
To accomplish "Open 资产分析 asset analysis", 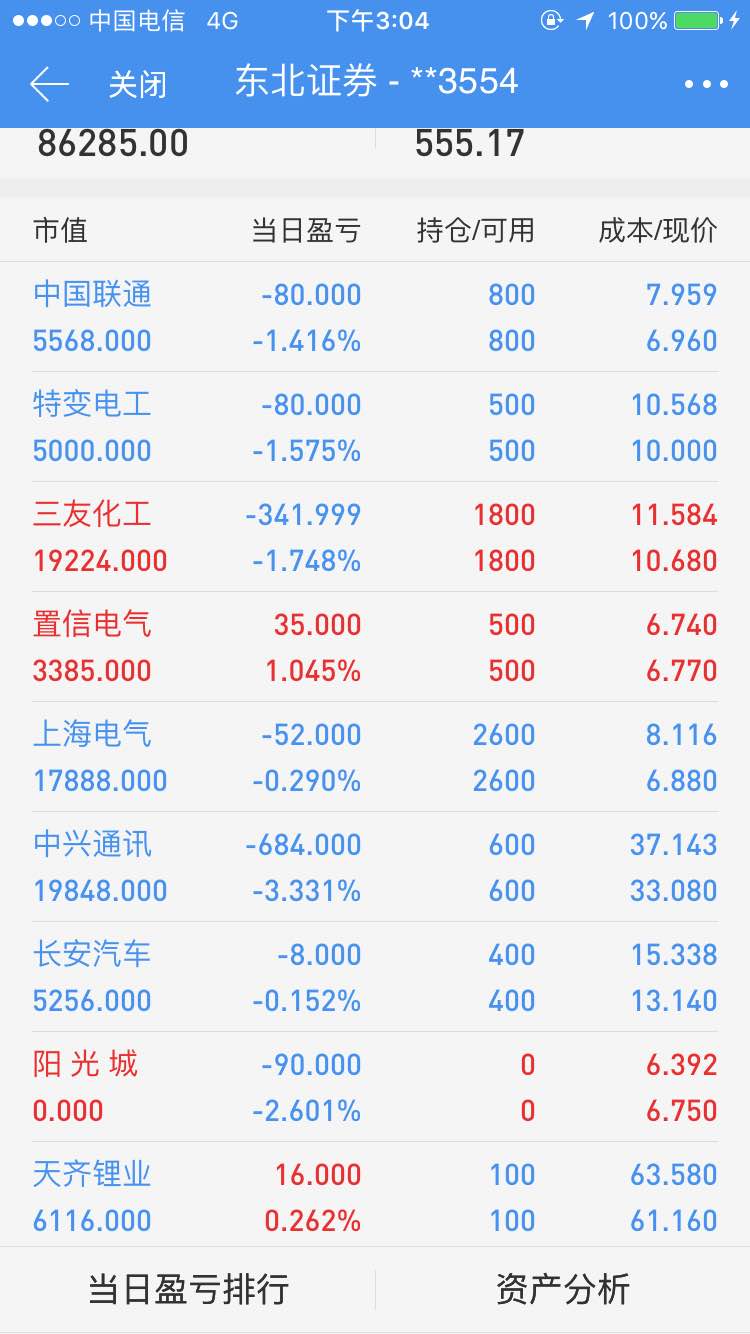I will pos(563,1290).
